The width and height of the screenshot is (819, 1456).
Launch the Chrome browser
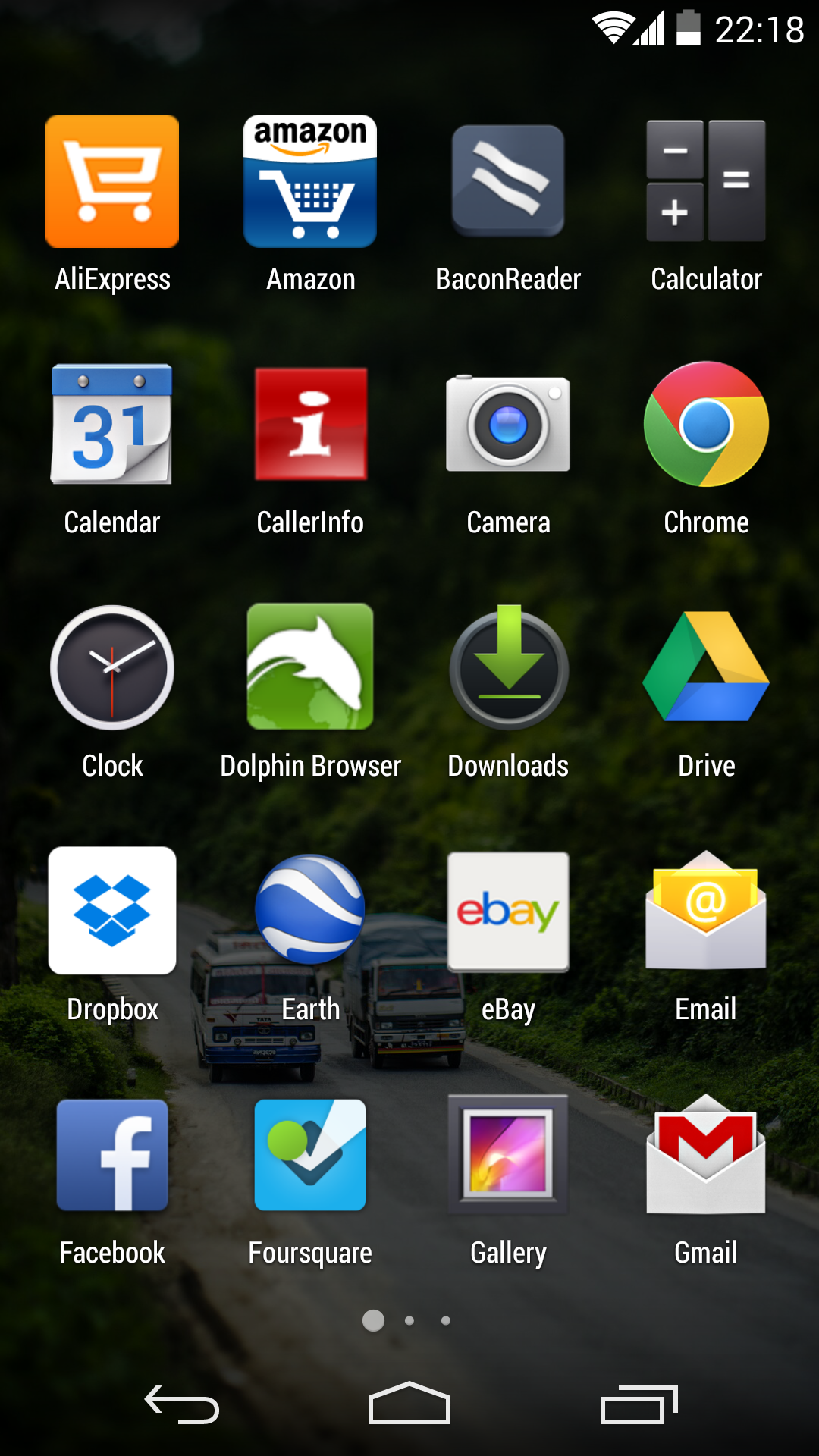tap(706, 425)
